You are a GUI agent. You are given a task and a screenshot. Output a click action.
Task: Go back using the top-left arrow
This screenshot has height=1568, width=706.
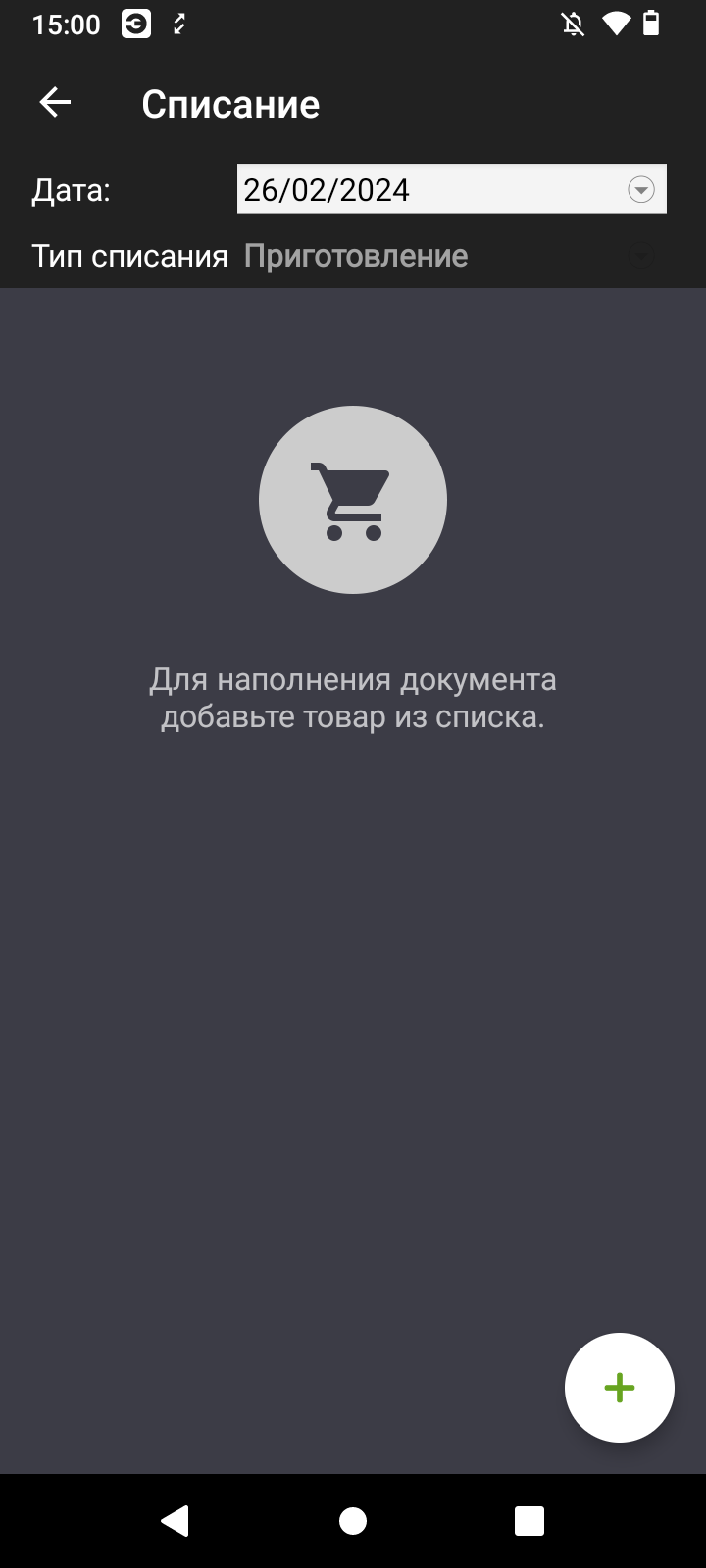click(55, 102)
